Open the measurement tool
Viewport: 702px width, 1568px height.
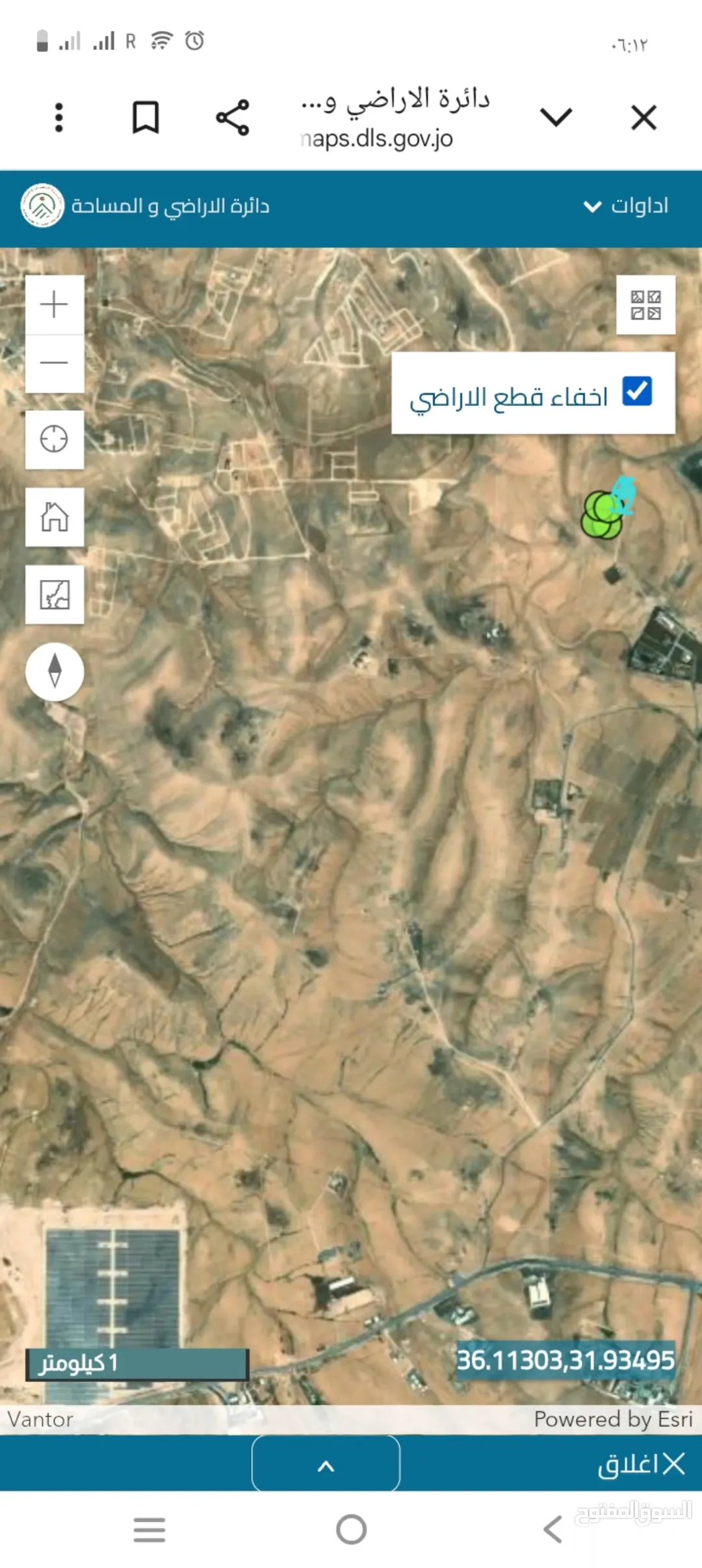click(55, 594)
